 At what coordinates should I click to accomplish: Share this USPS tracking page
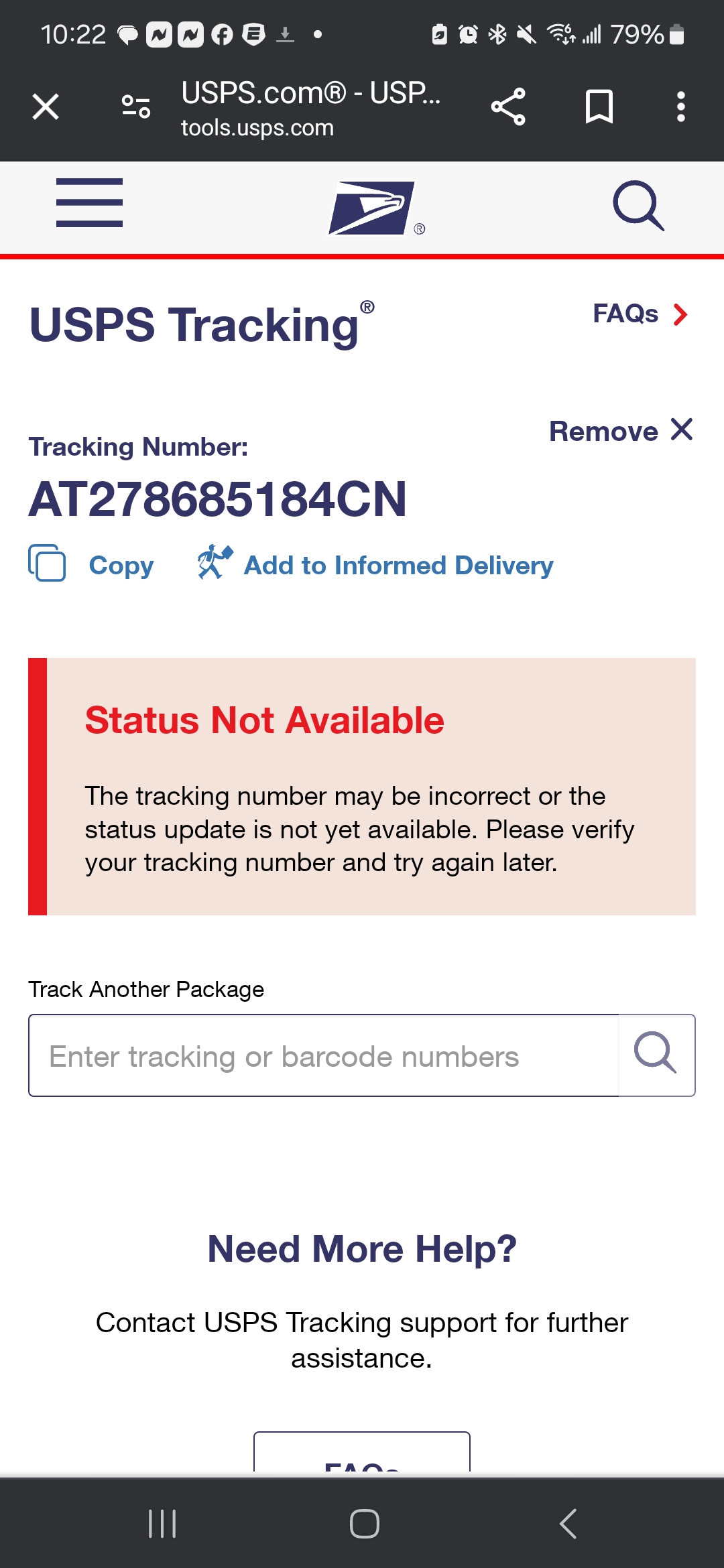(x=508, y=107)
